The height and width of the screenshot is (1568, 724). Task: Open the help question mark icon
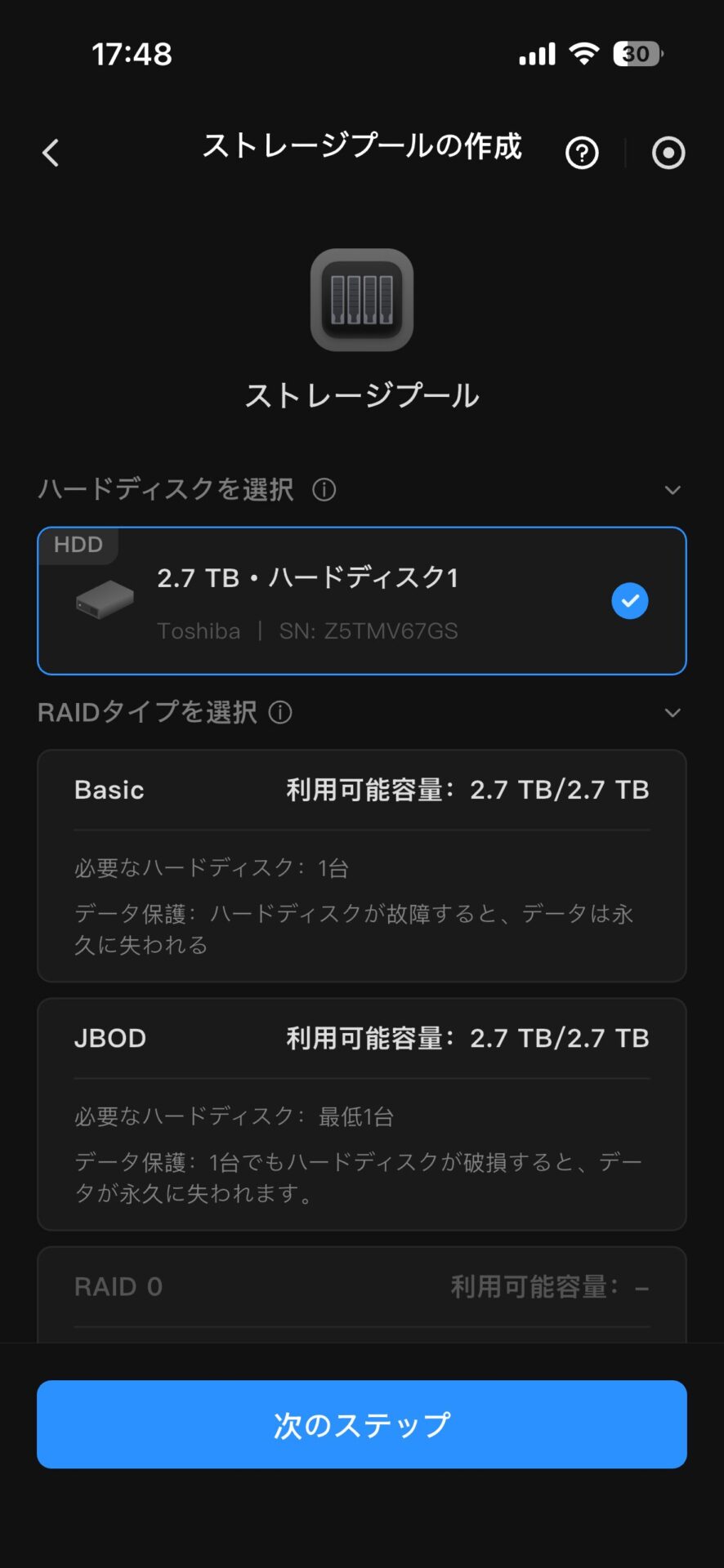pyautogui.click(x=582, y=153)
